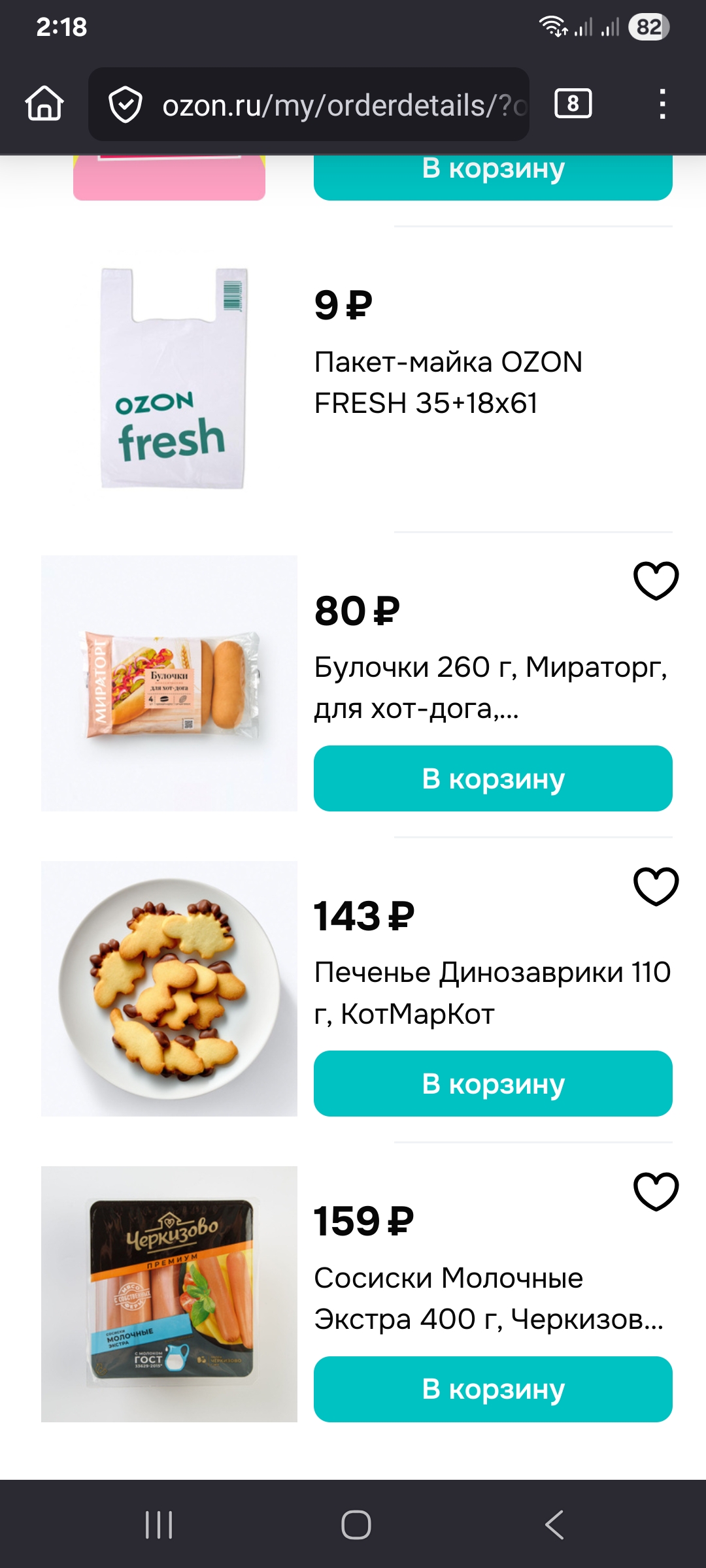Add Мираторг hot dog buns to cart
Screen dimensions: 706x1568
pos(493,778)
